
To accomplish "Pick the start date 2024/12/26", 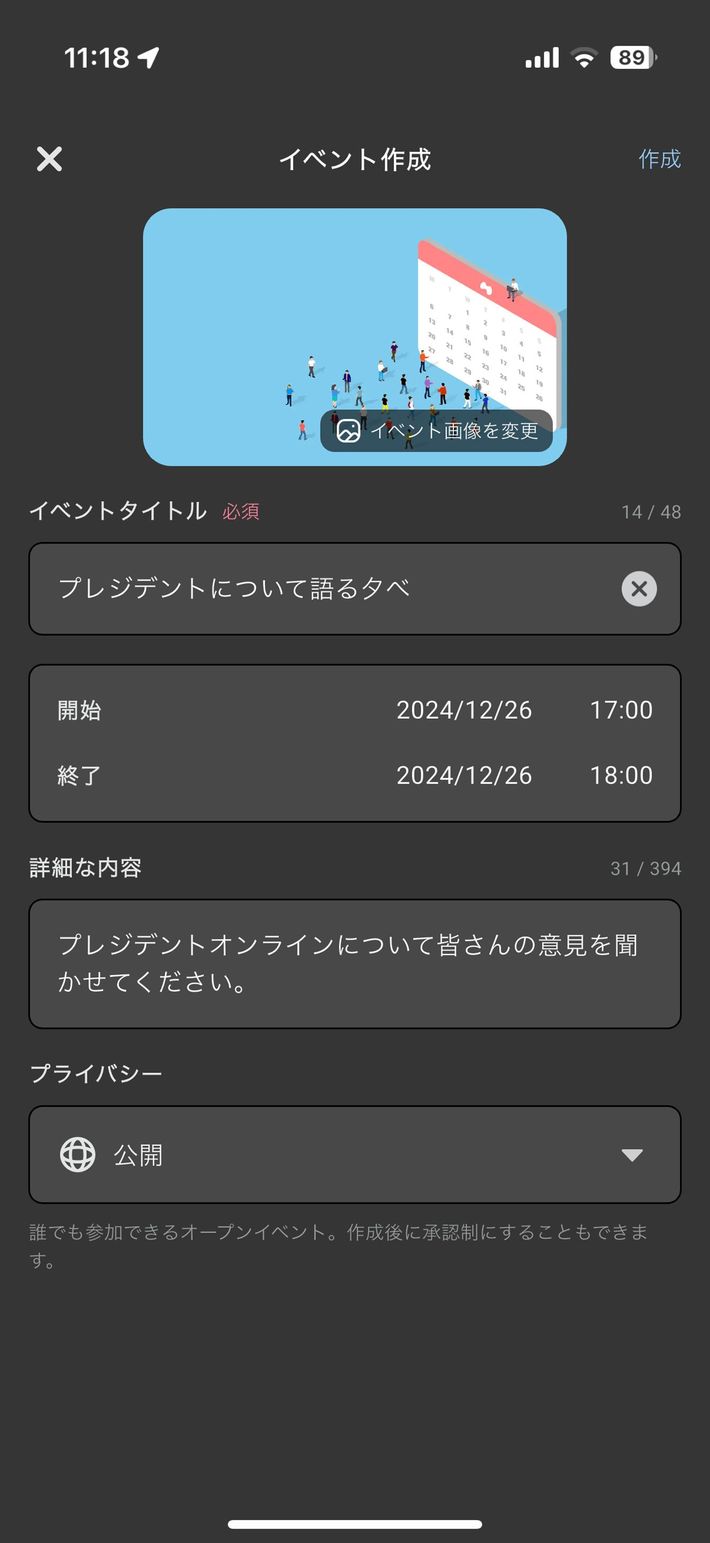I will coord(464,710).
